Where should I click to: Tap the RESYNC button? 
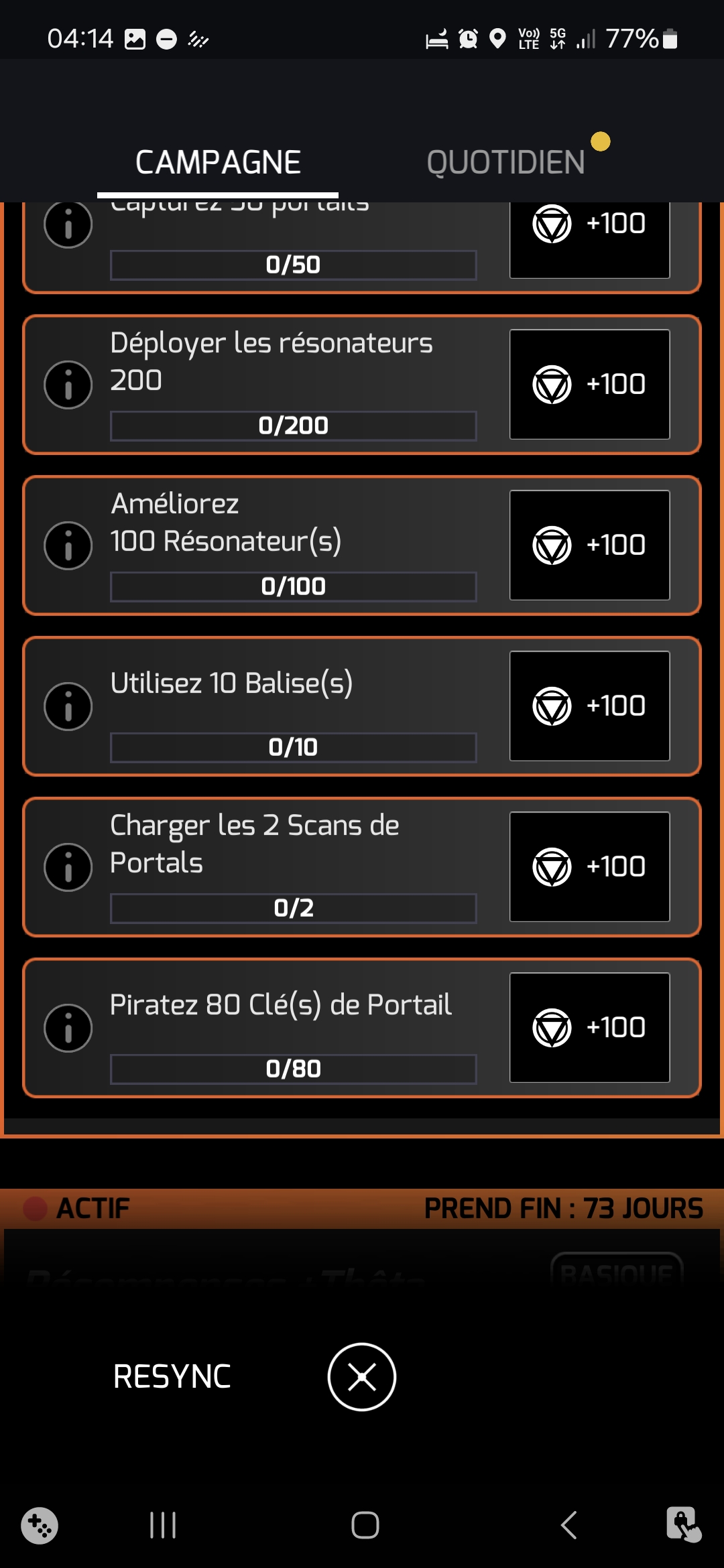(172, 1377)
